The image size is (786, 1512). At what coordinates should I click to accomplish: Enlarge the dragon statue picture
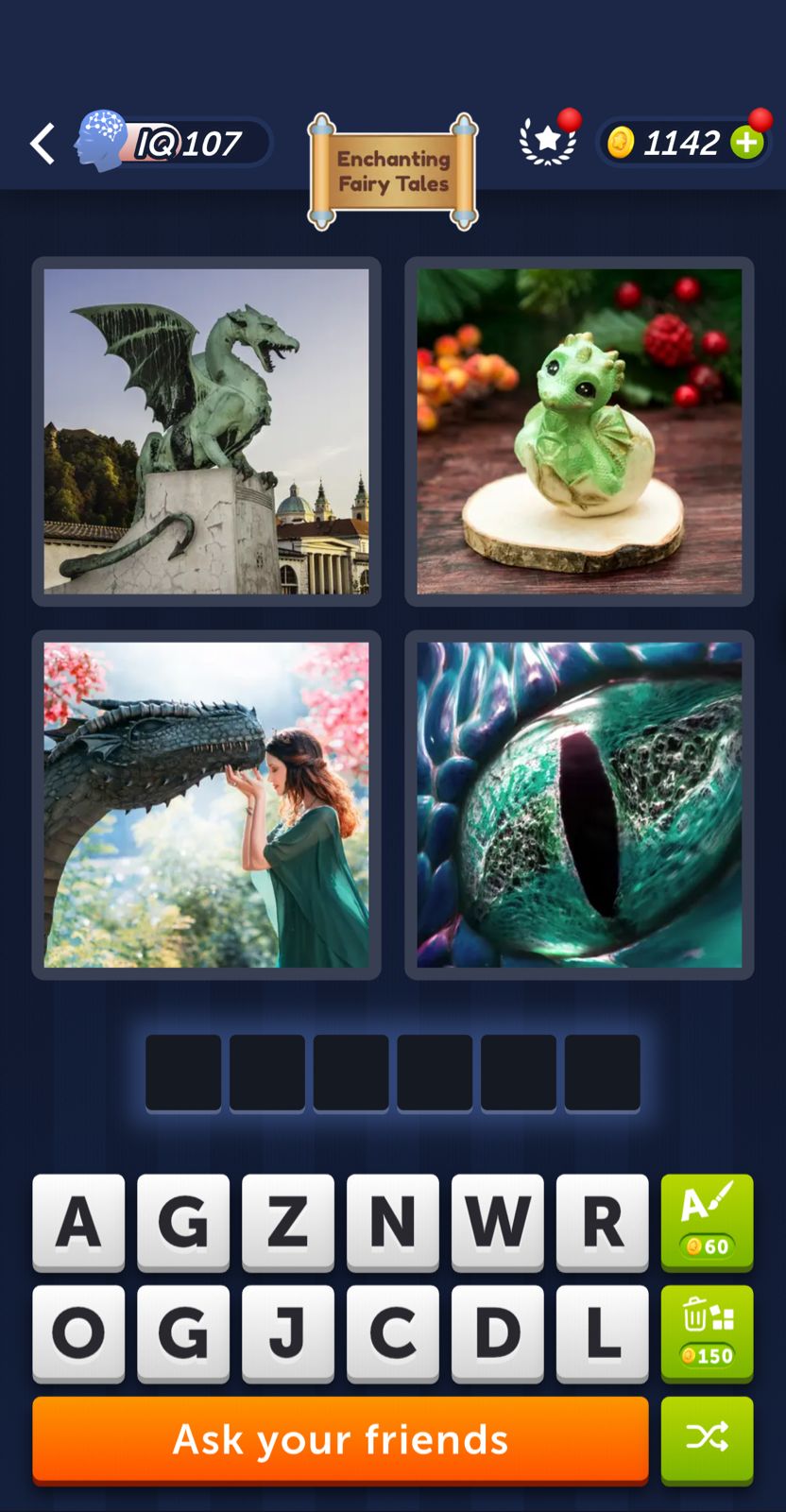pyautogui.click(x=206, y=431)
